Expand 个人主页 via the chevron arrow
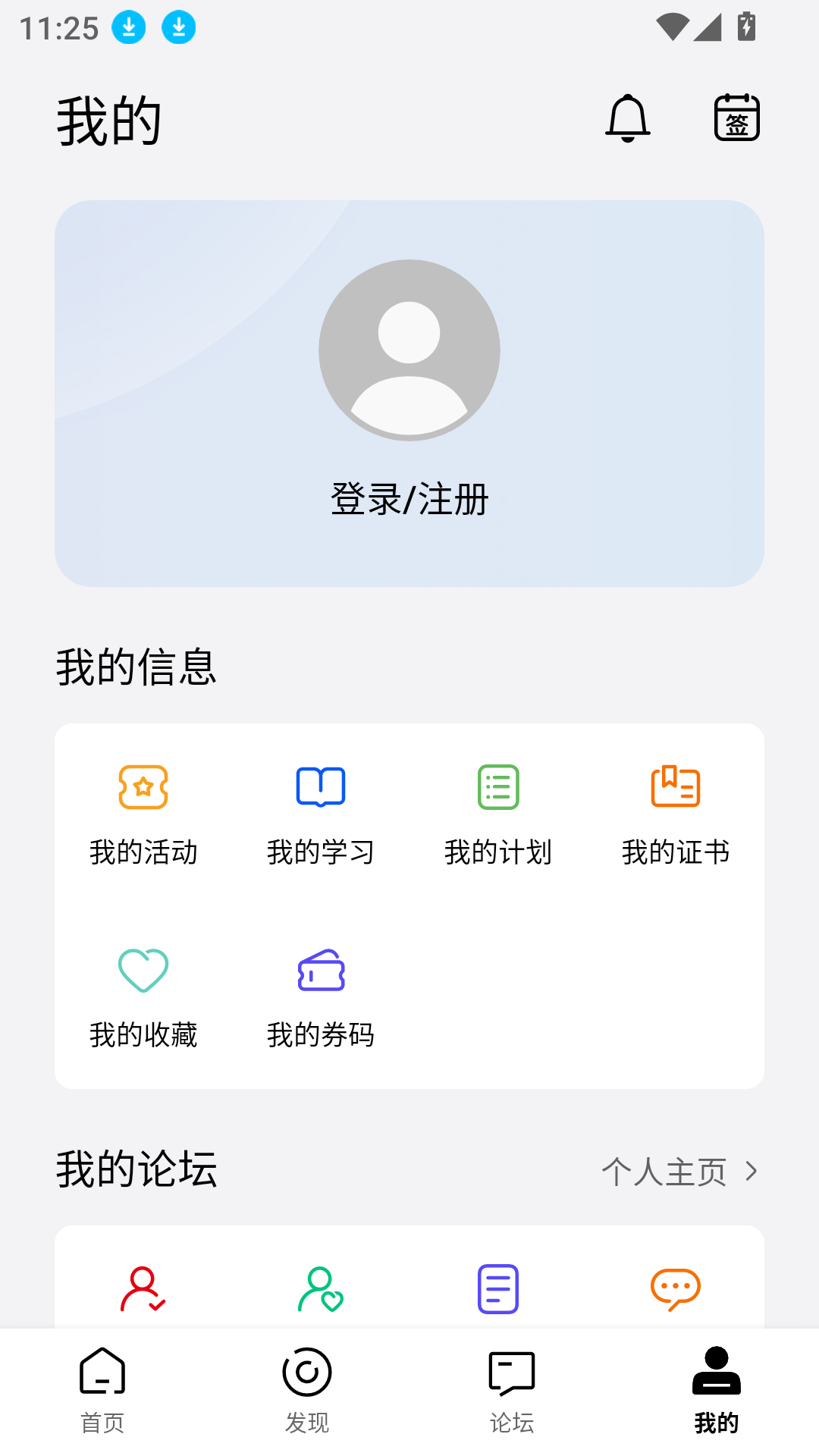The width and height of the screenshot is (819, 1456). [x=750, y=1171]
